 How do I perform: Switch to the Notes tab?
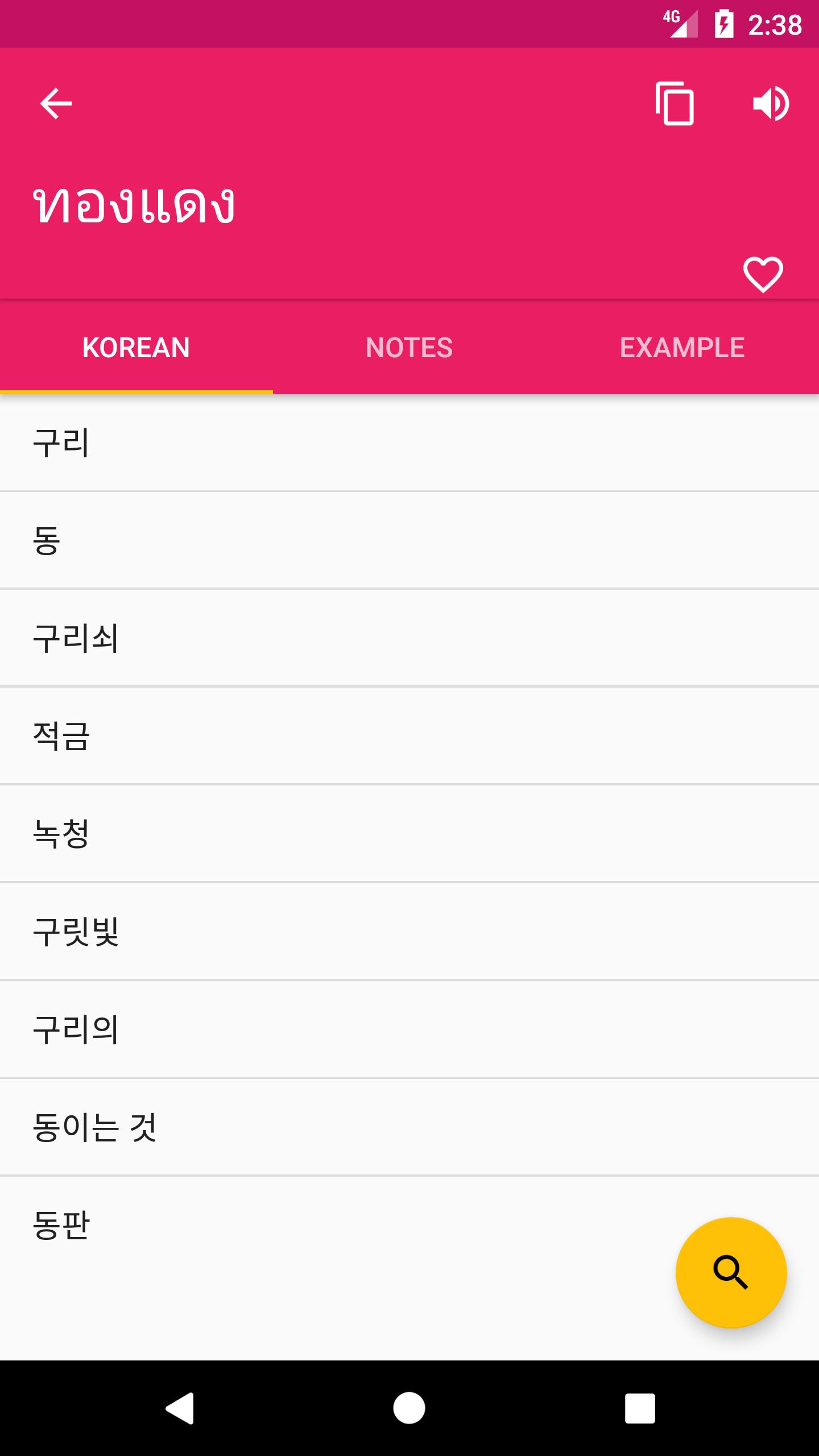point(409,348)
